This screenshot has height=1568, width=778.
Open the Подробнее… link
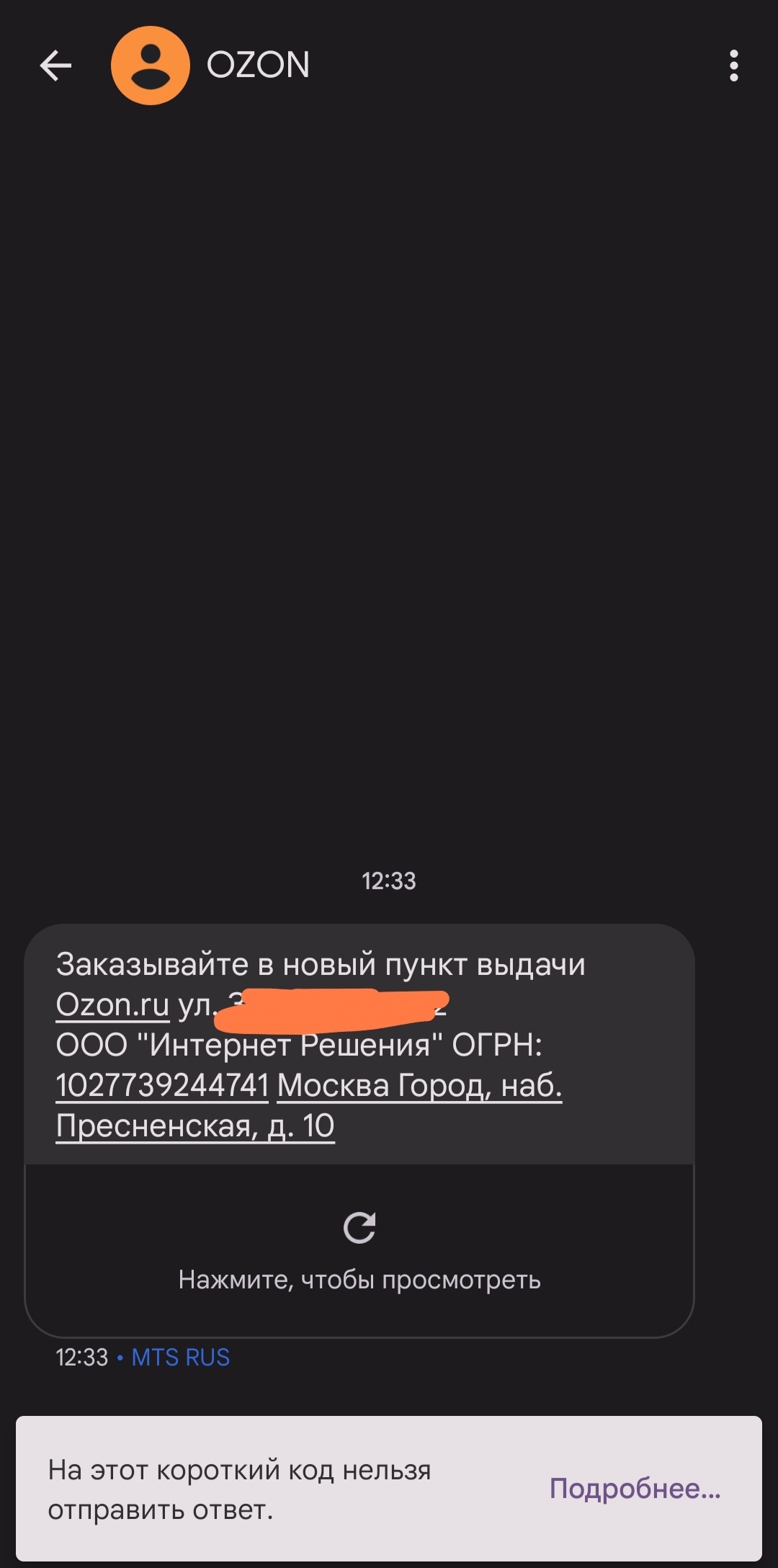(635, 1488)
